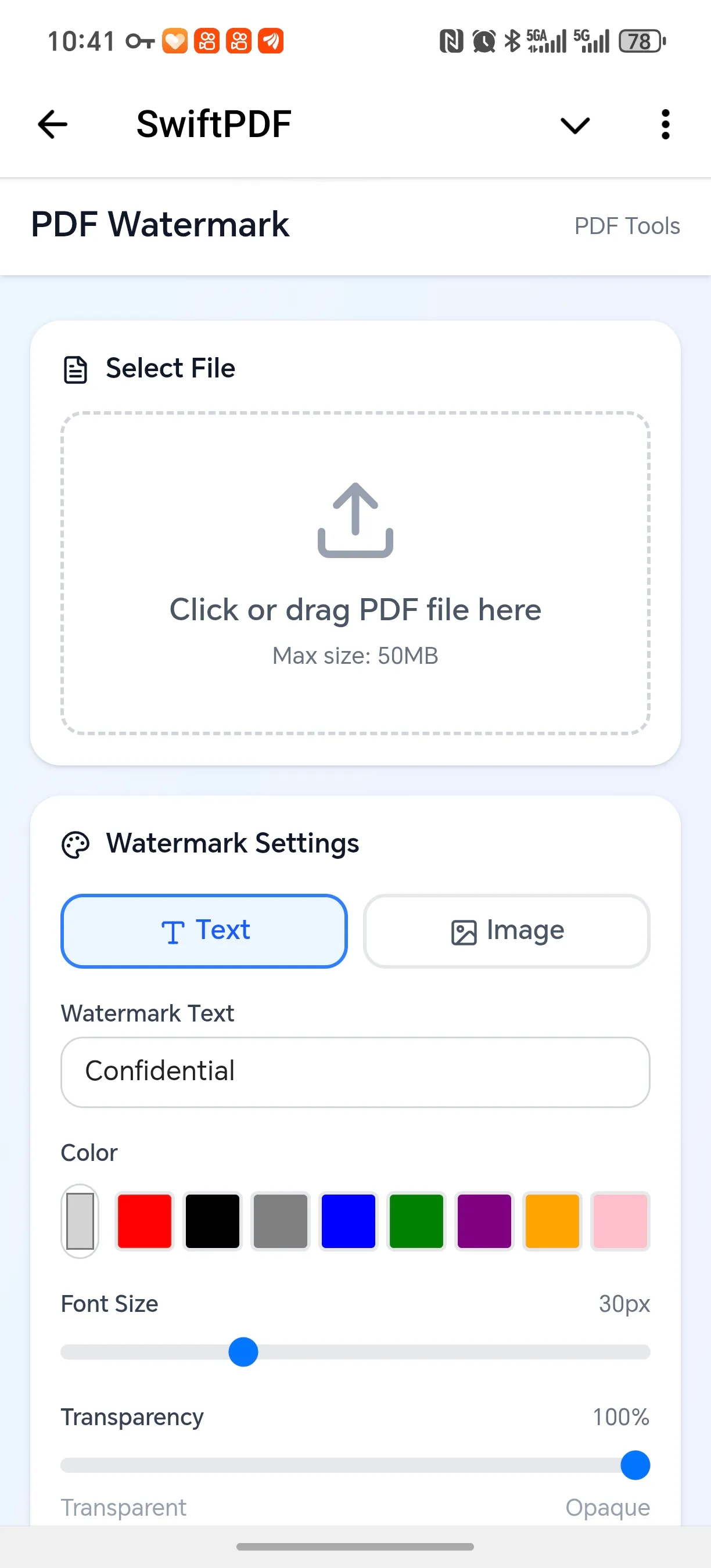
Task: Select the Text watermark type
Action: [x=204, y=931]
